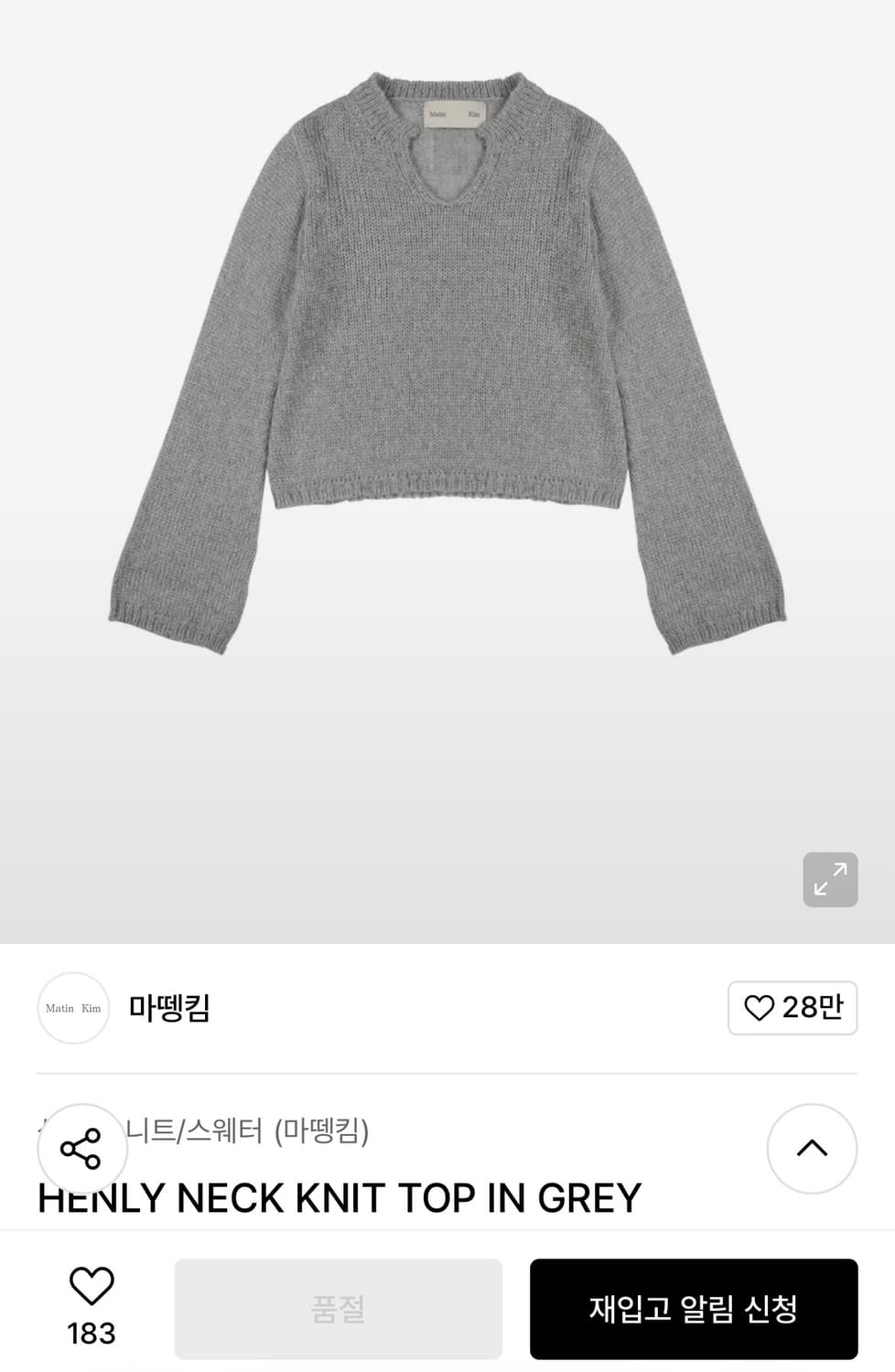Tap the diagonal arrows to enlarge the sweater photo
The width and height of the screenshot is (895, 1372).
pos(830,879)
